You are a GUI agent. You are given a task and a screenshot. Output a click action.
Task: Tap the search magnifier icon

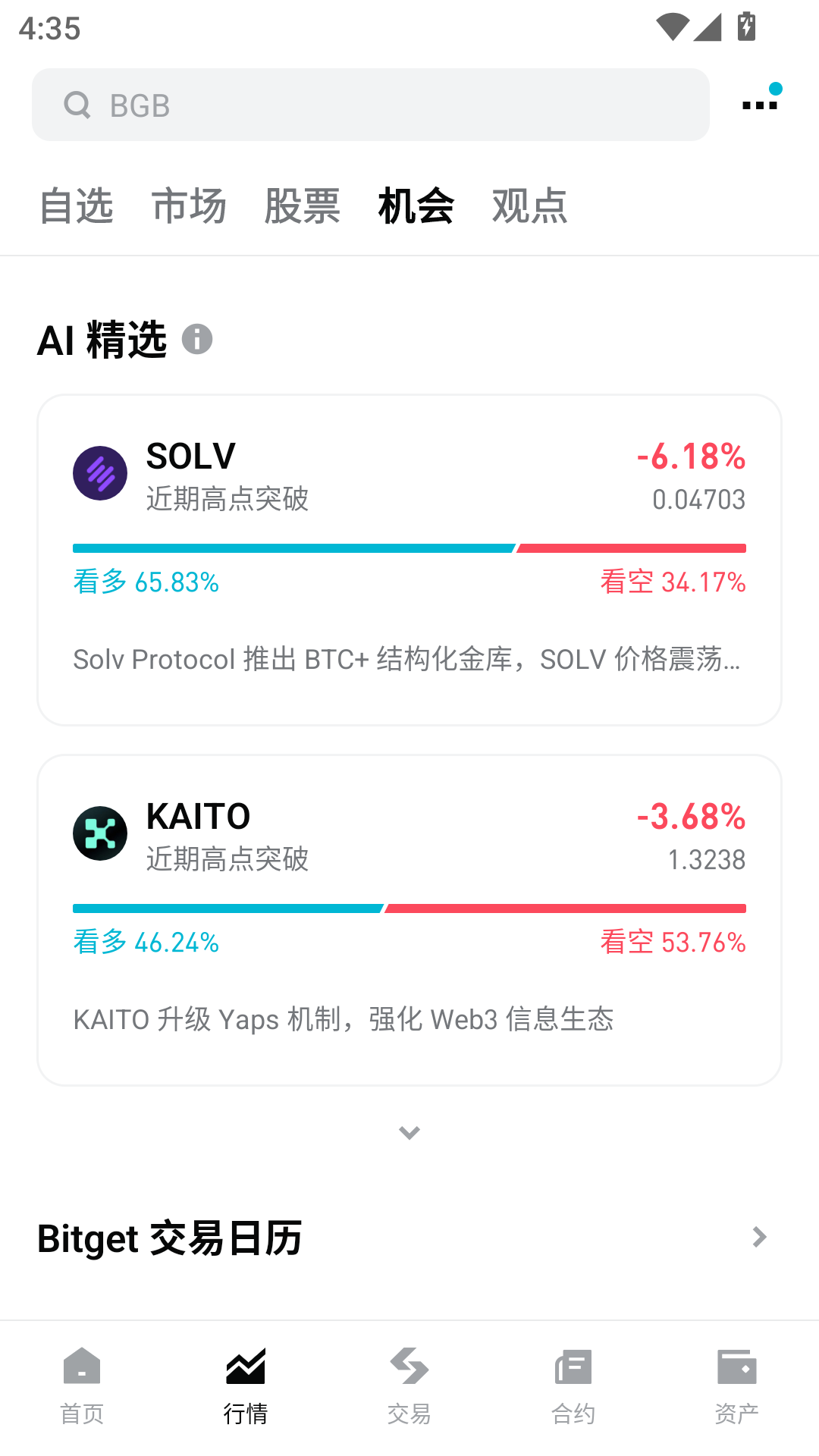click(x=78, y=105)
